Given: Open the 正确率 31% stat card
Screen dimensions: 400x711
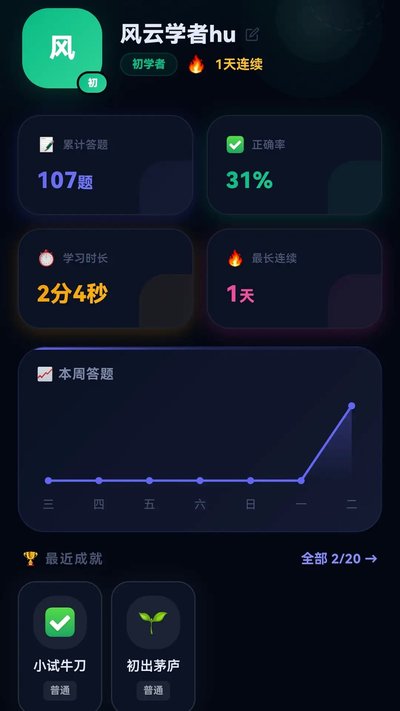Looking at the screenshot, I should click(294, 165).
